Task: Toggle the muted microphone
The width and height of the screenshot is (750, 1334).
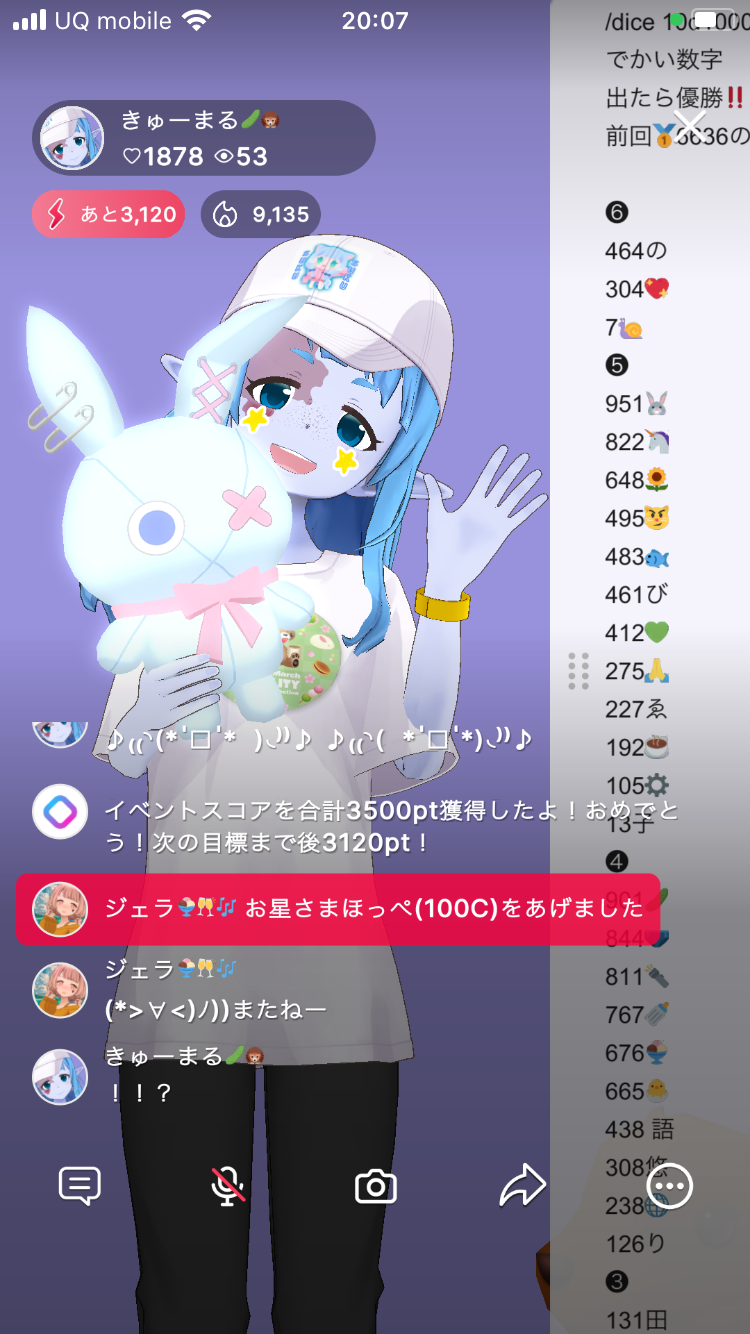Action: coord(228,1186)
